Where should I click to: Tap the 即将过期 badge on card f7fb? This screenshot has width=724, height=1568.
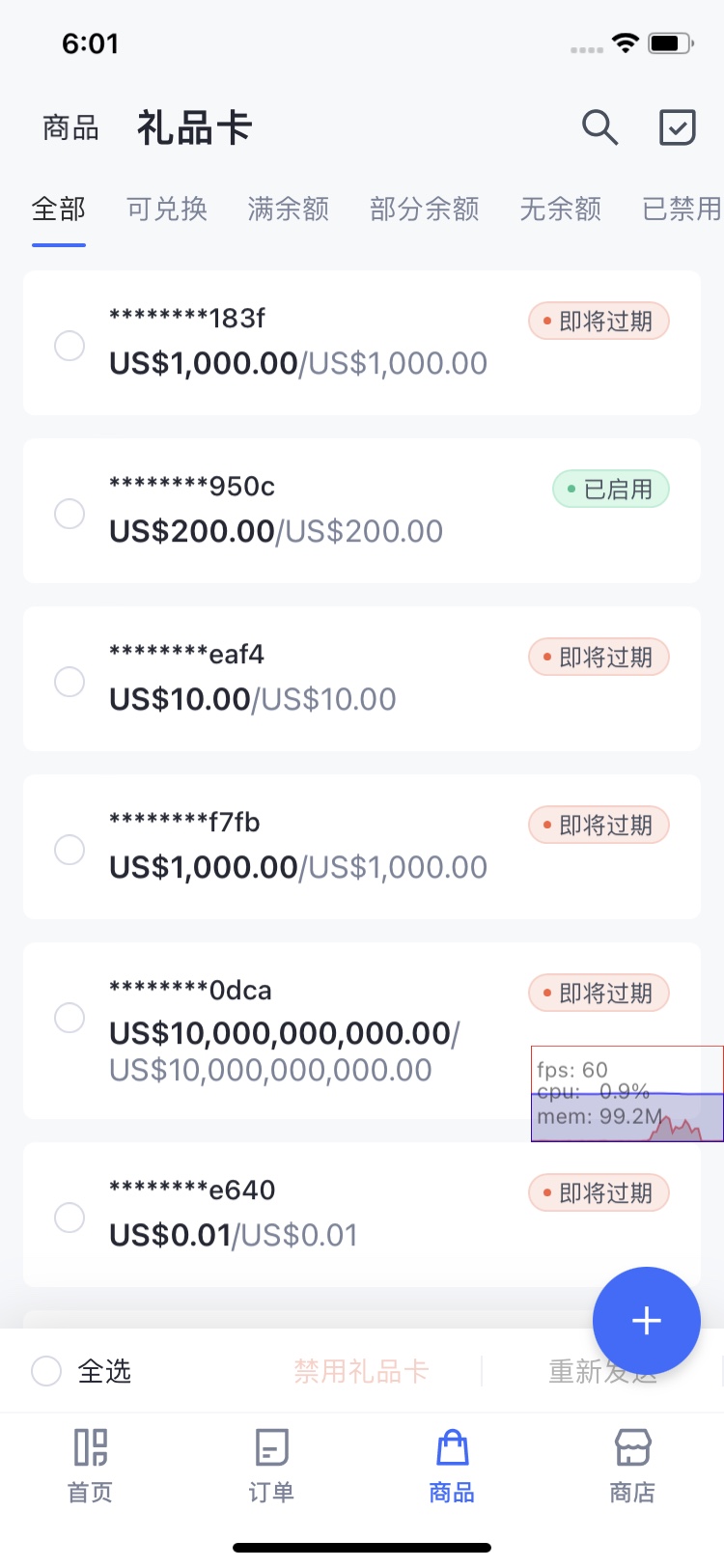(x=598, y=825)
